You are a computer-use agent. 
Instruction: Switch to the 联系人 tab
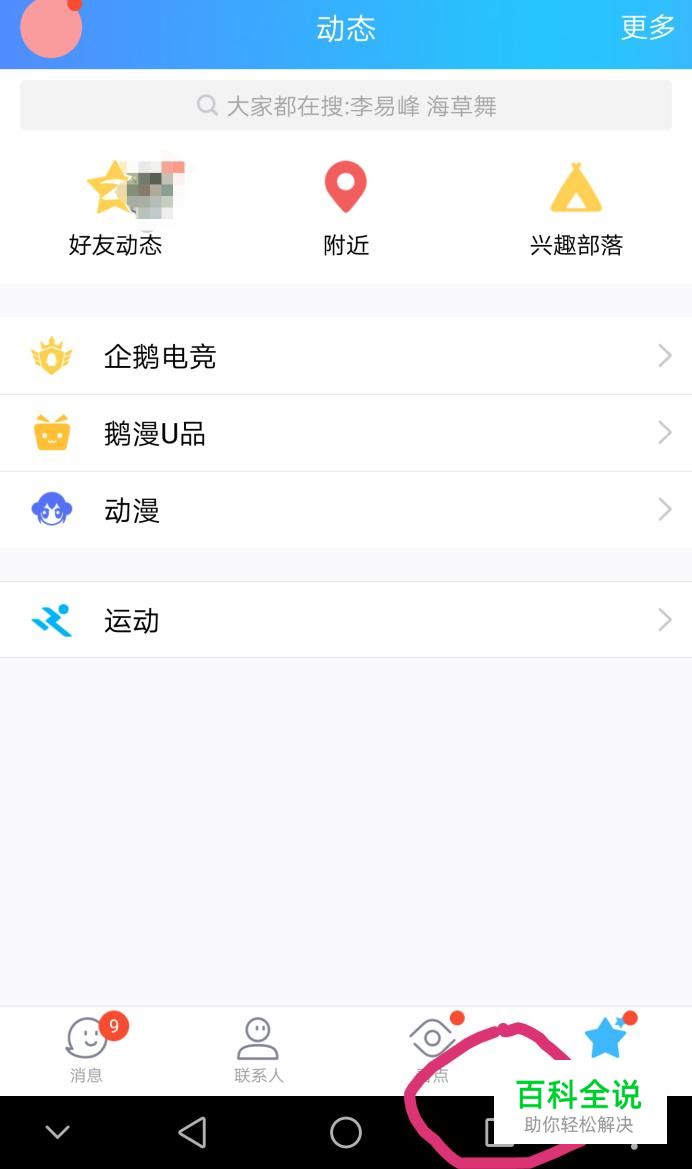click(259, 1049)
